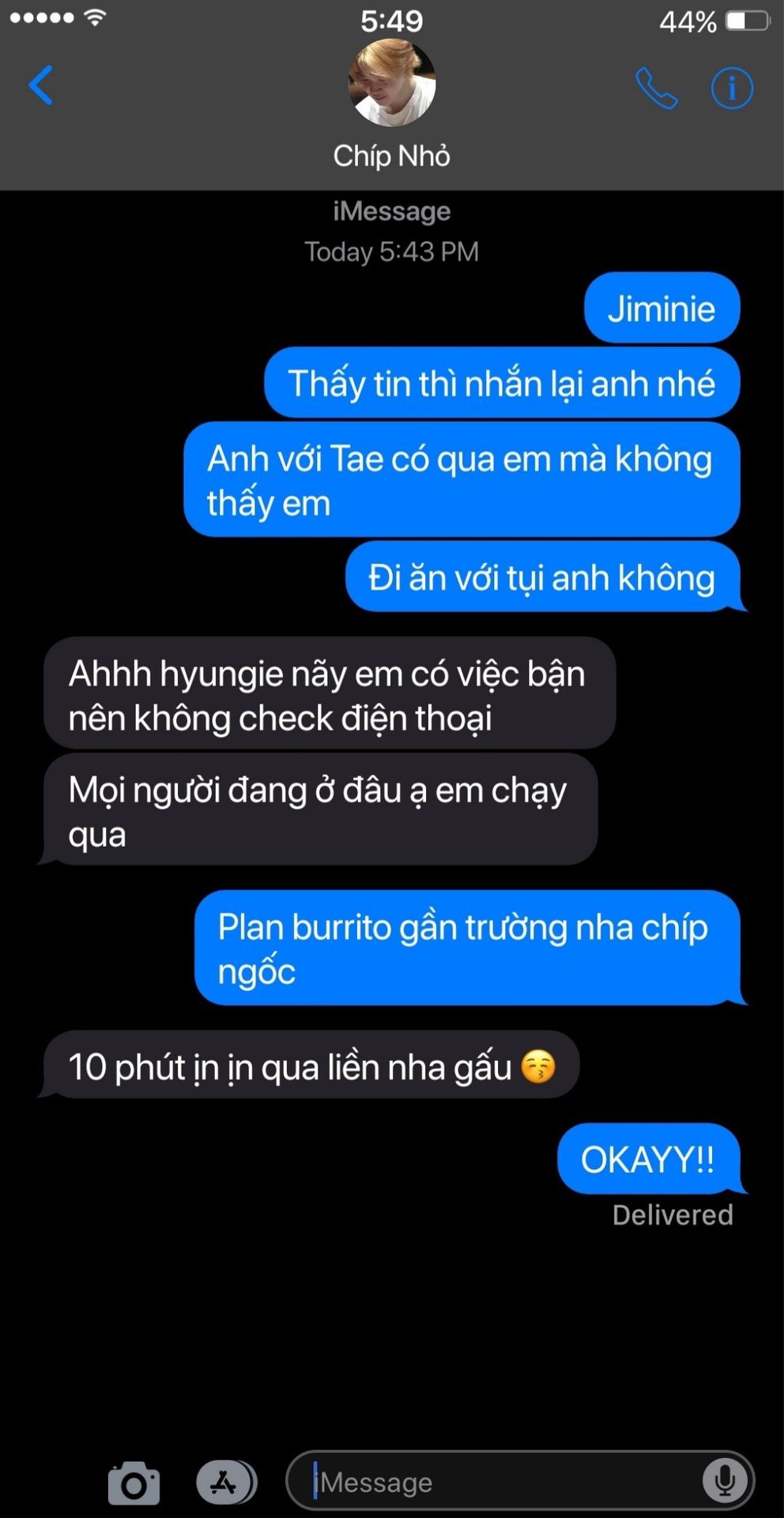
Task: Go back to the messages list
Action: tap(41, 85)
